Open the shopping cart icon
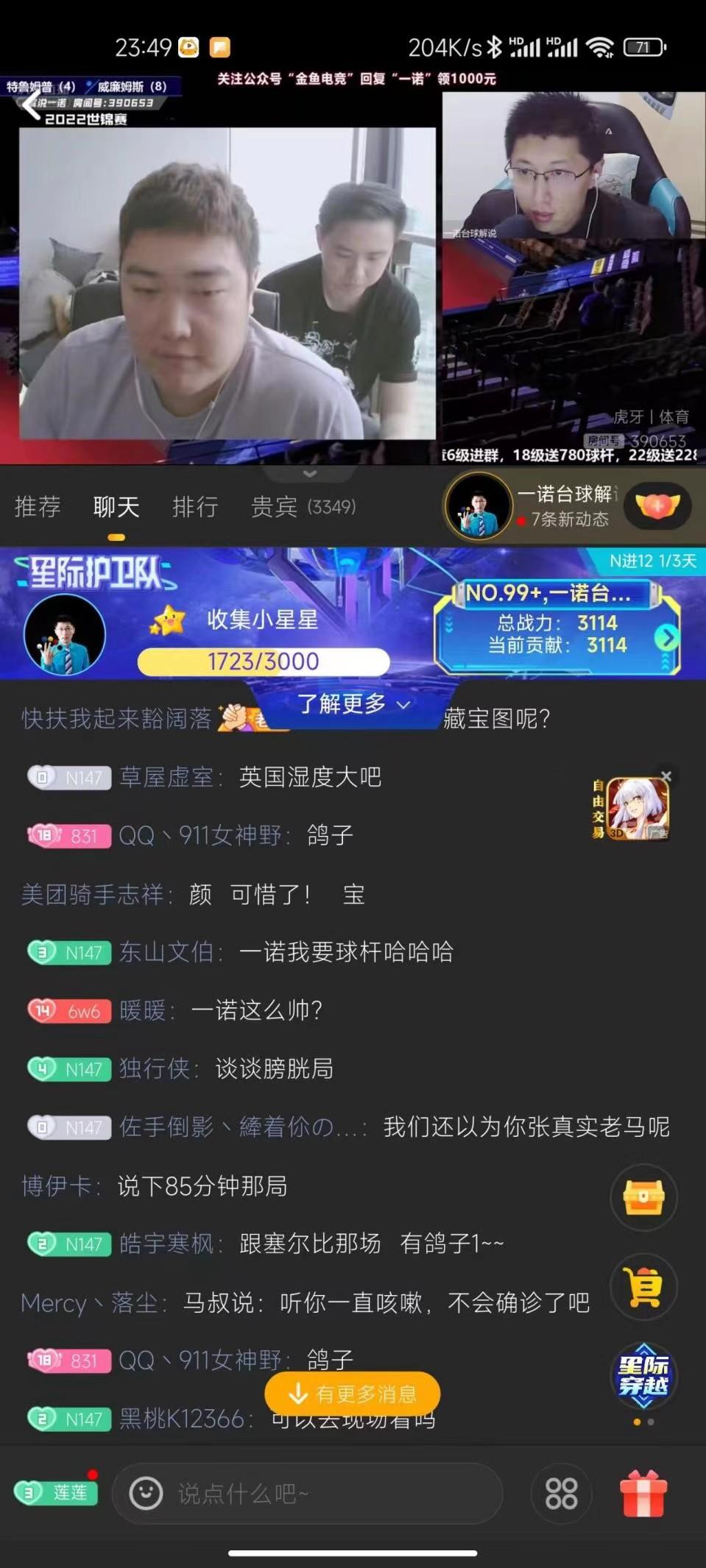This screenshot has width=706, height=1568. click(x=644, y=1287)
